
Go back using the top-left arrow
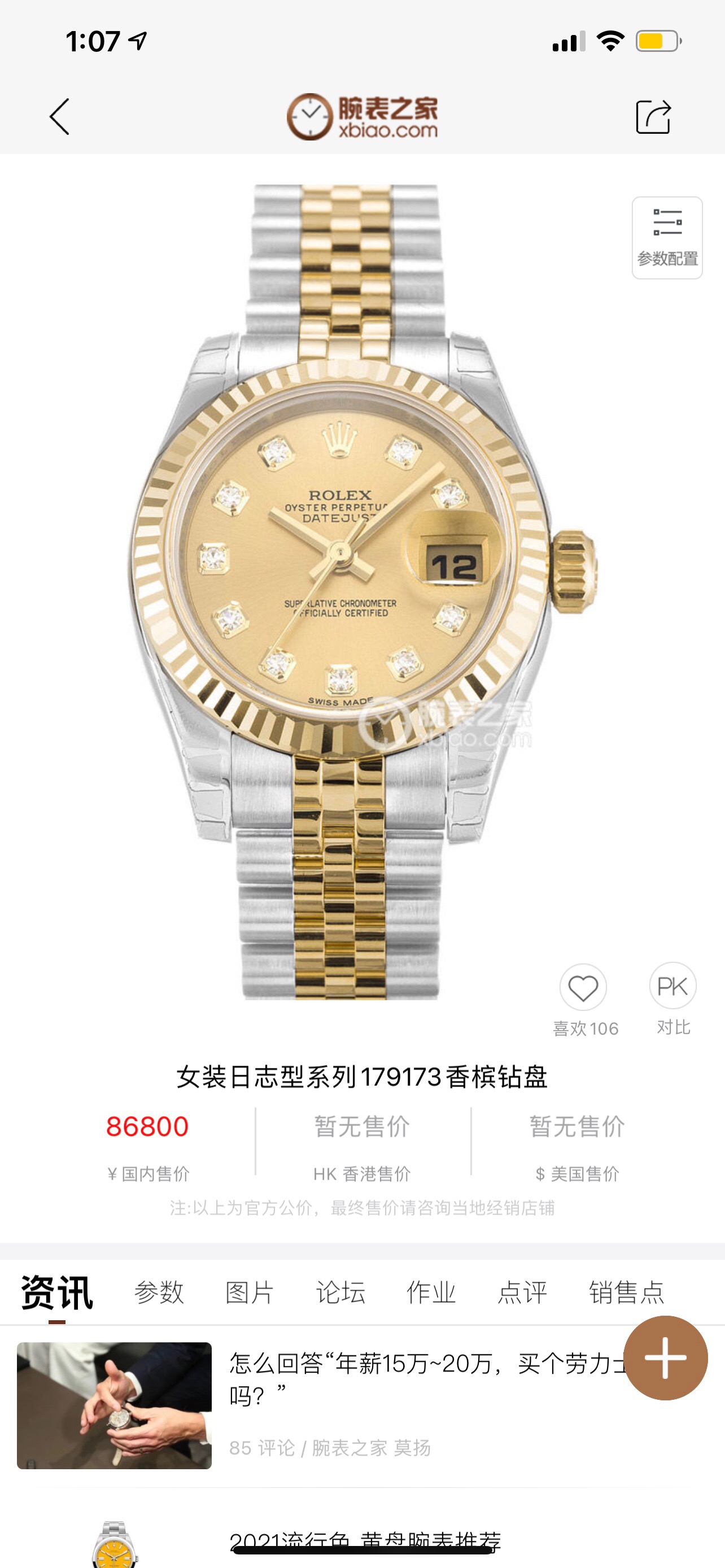(60, 116)
